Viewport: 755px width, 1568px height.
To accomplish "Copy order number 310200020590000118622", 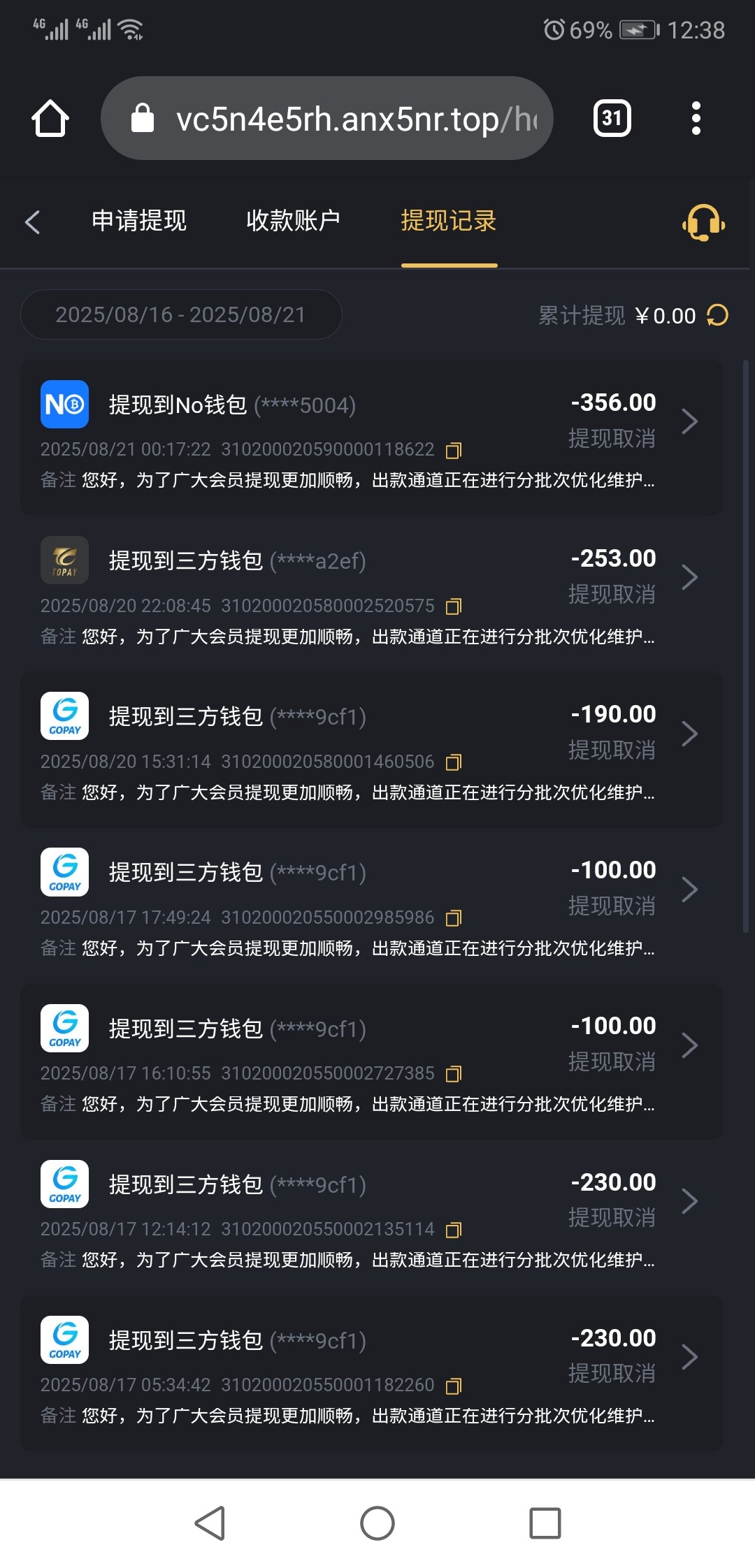I will pos(453,451).
